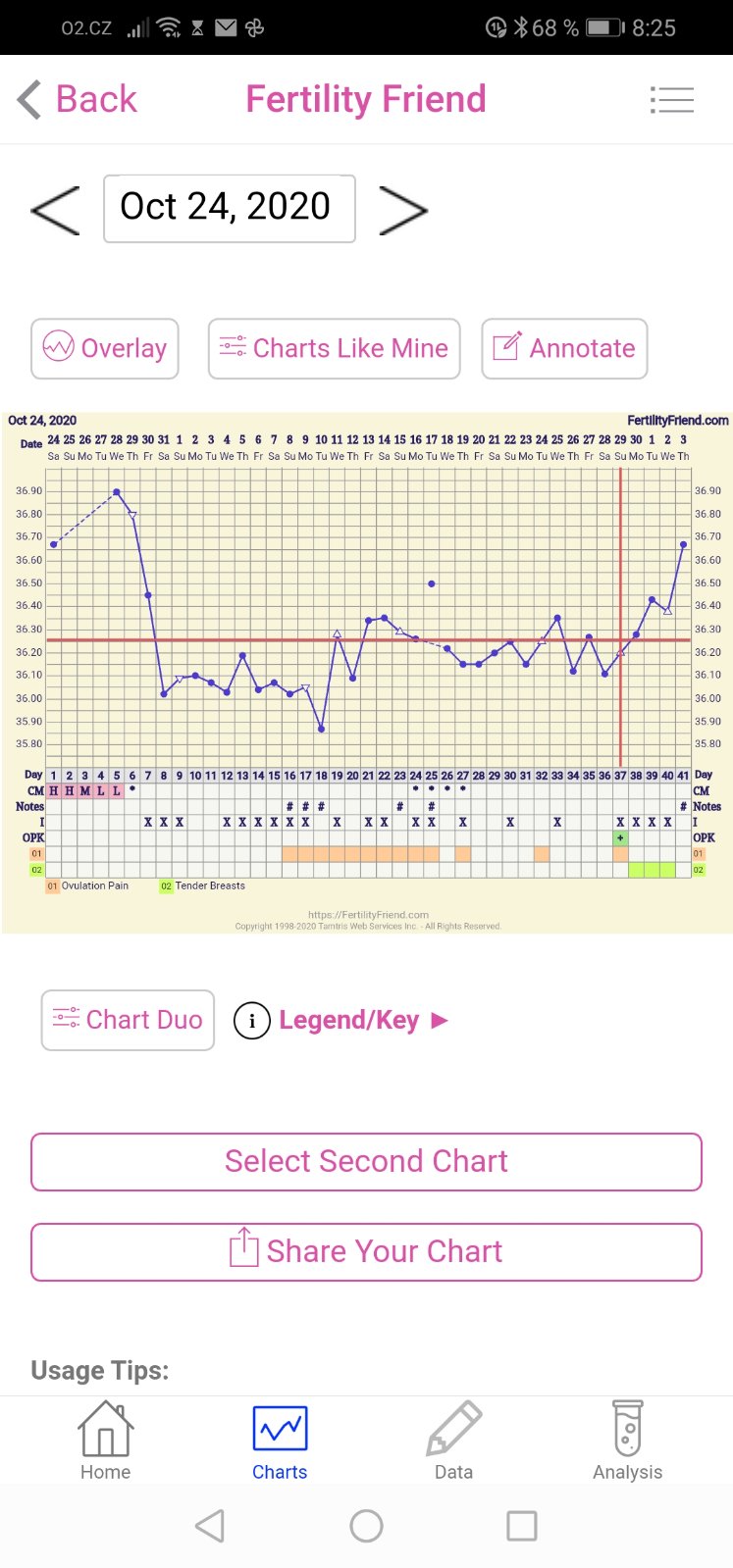
Task: Go back using the Back button
Action: 78,99
